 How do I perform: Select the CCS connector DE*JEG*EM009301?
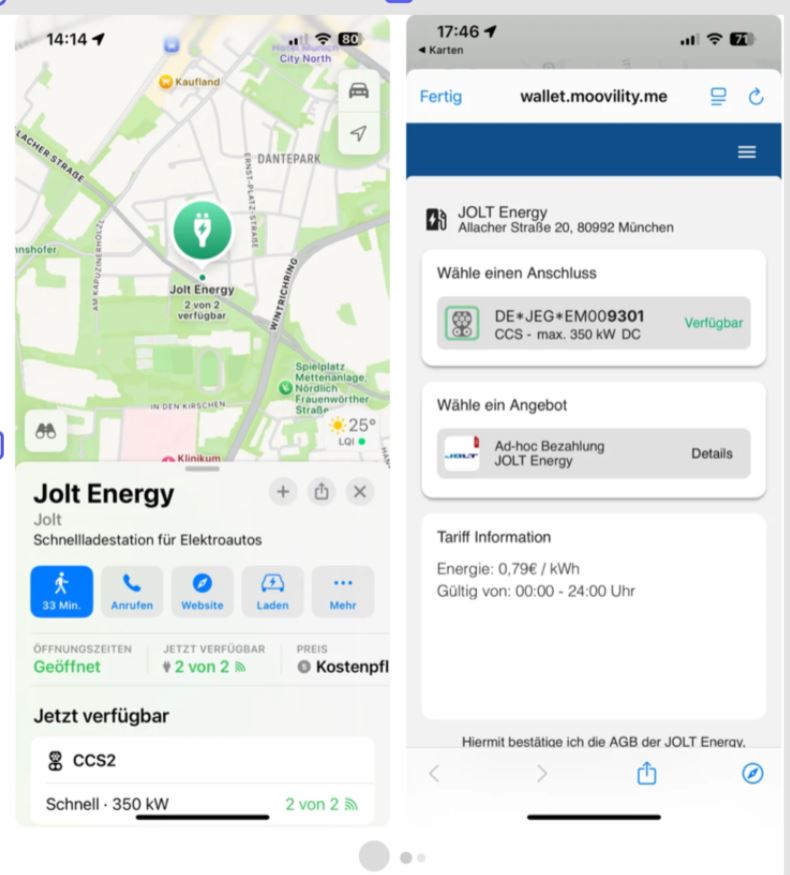point(593,324)
